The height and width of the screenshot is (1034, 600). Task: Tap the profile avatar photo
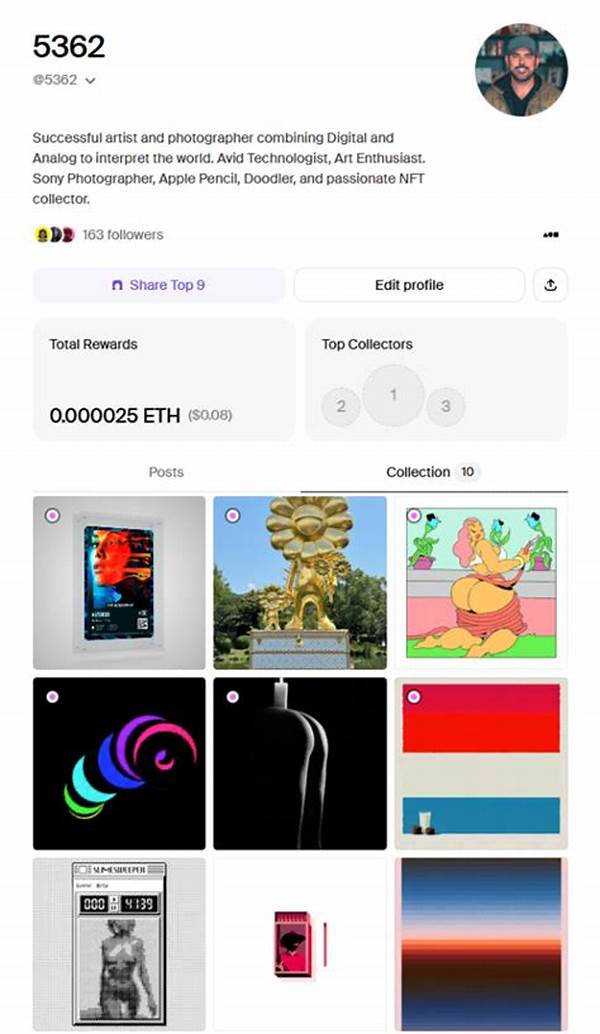pyautogui.click(x=521, y=69)
